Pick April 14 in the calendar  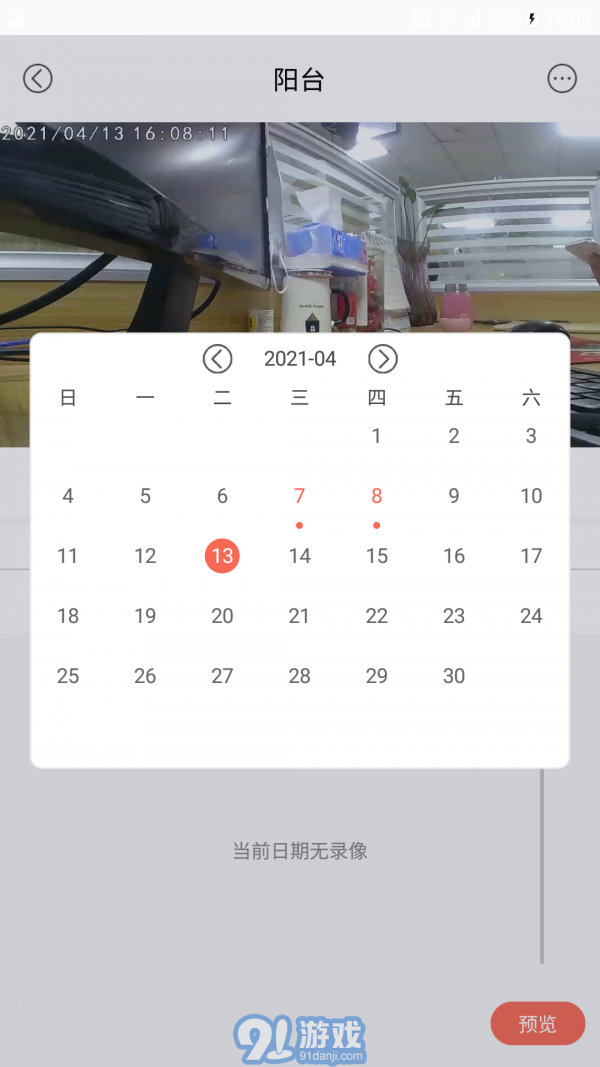coord(299,556)
